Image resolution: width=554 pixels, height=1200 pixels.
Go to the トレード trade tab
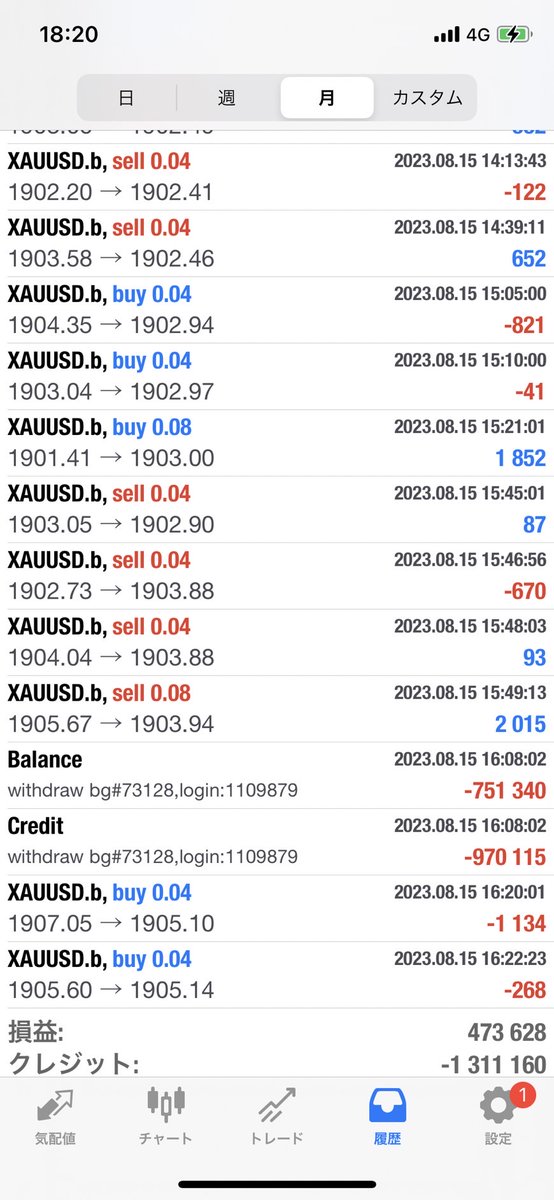pos(277,1116)
